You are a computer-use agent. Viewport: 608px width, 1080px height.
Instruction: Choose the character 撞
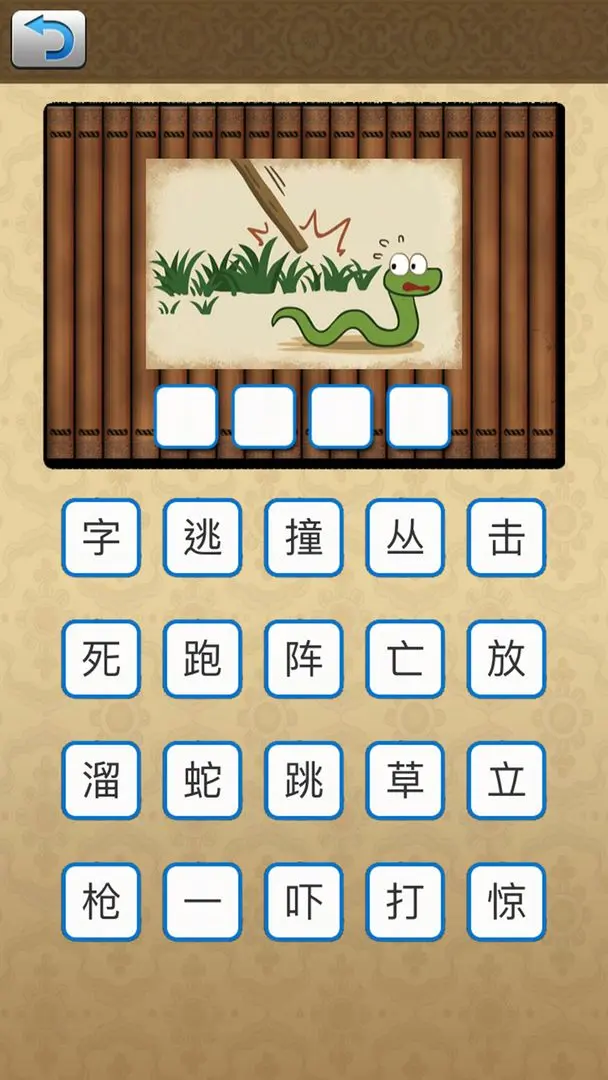[304, 538]
